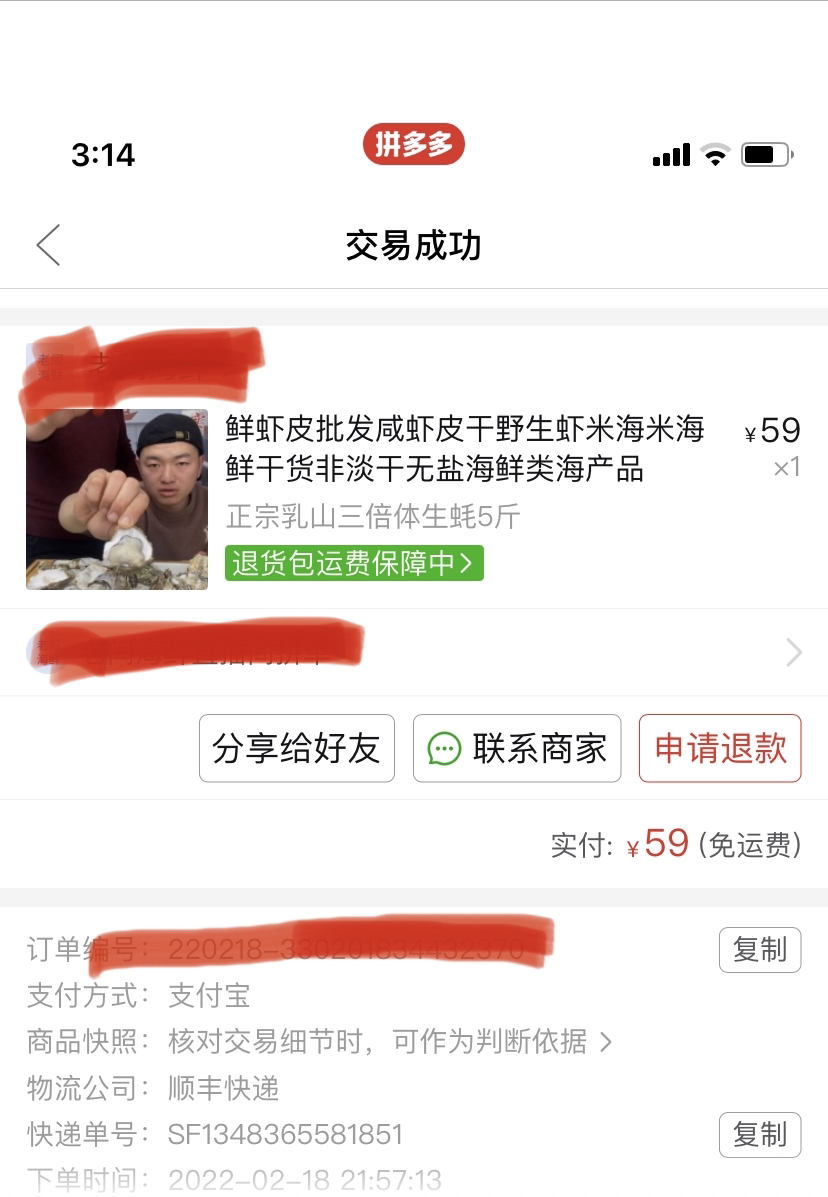Open the 商品快照 snapshot link
The image size is (828, 1197).
(x=390, y=1042)
